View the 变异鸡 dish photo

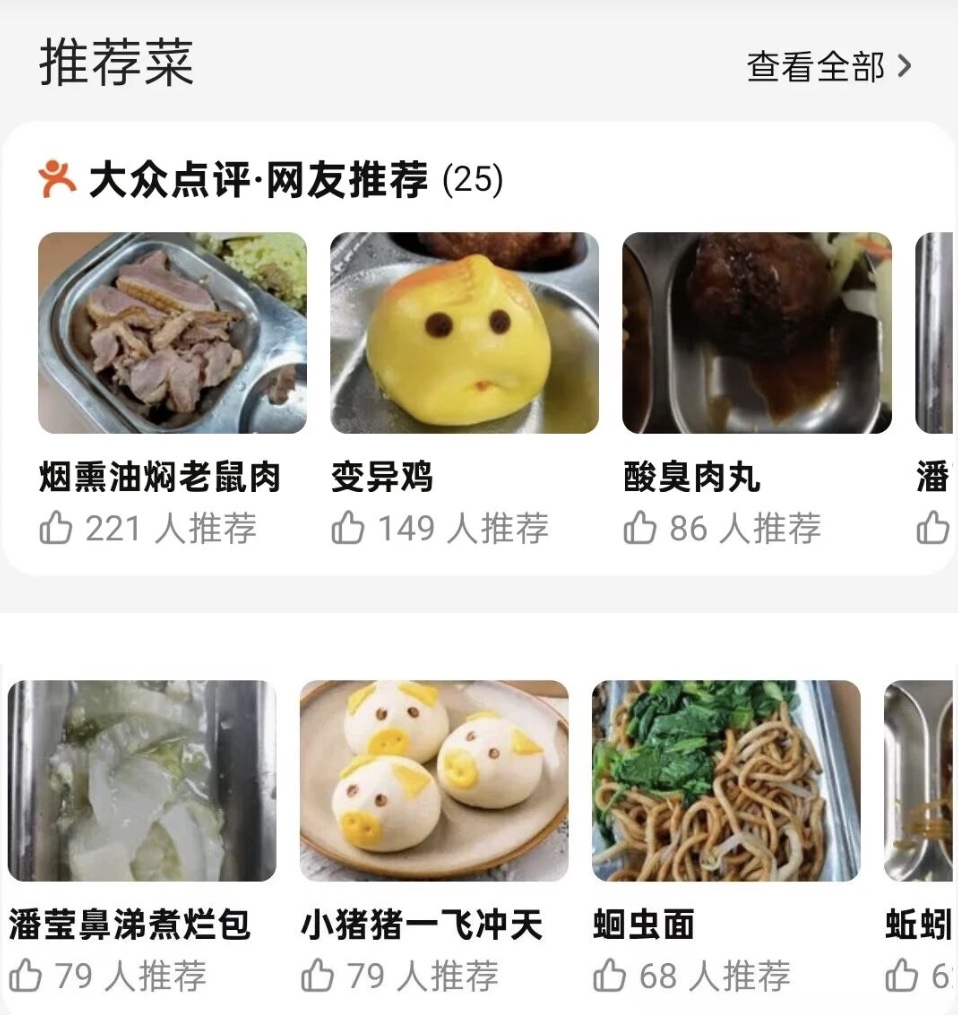click(464, 333)
